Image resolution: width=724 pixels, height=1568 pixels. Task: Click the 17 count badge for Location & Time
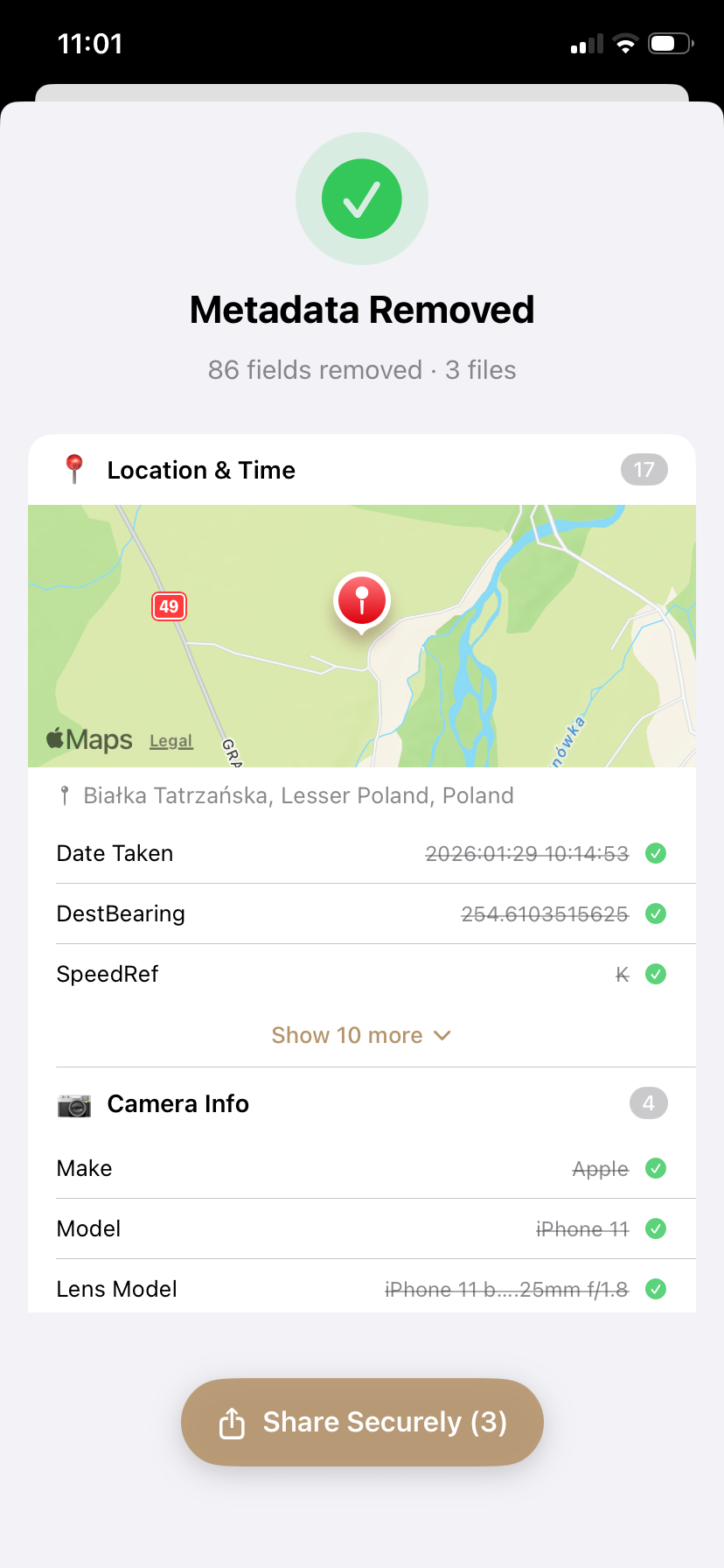click(x=644, y=469)
